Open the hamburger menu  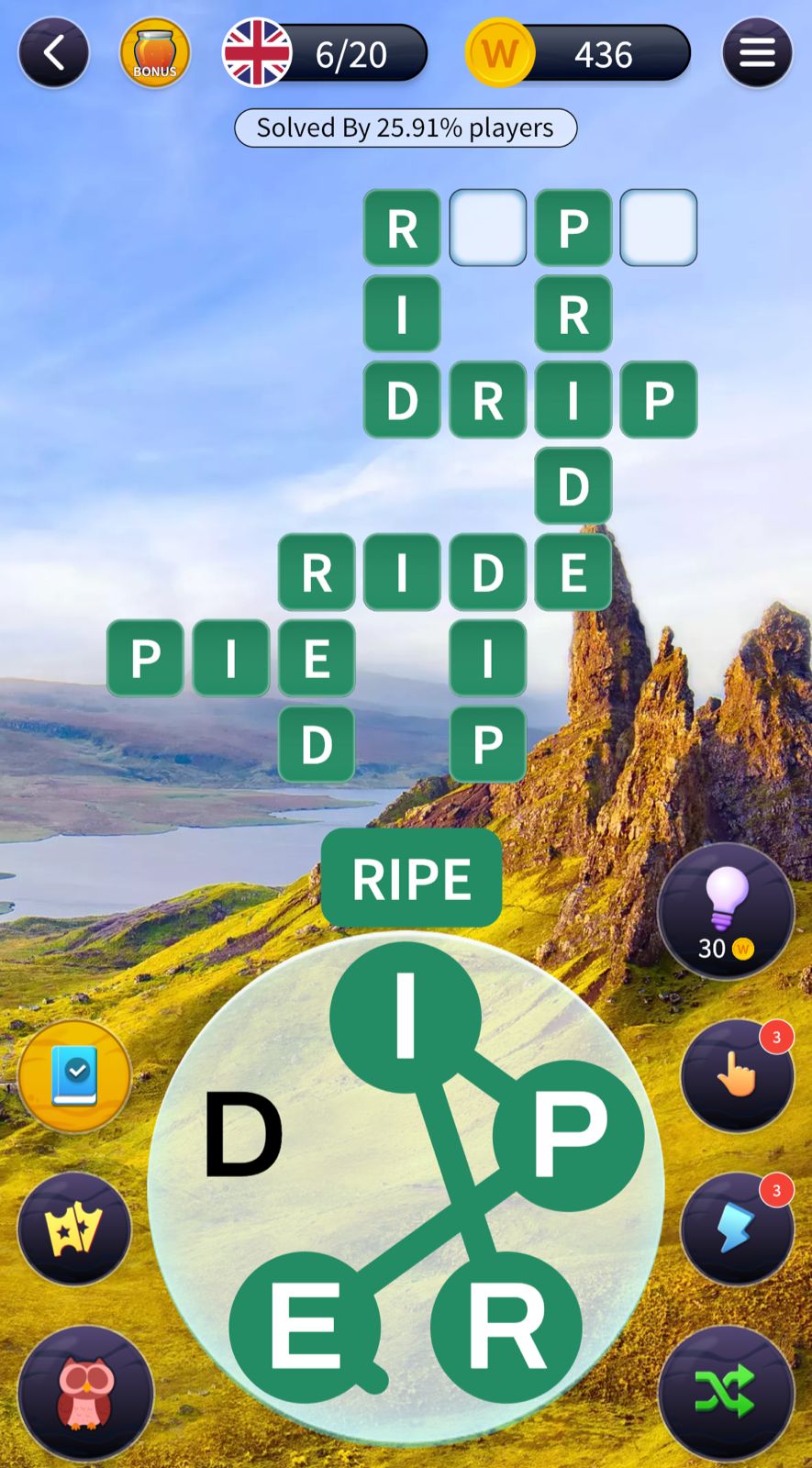(x=756, y=53)
